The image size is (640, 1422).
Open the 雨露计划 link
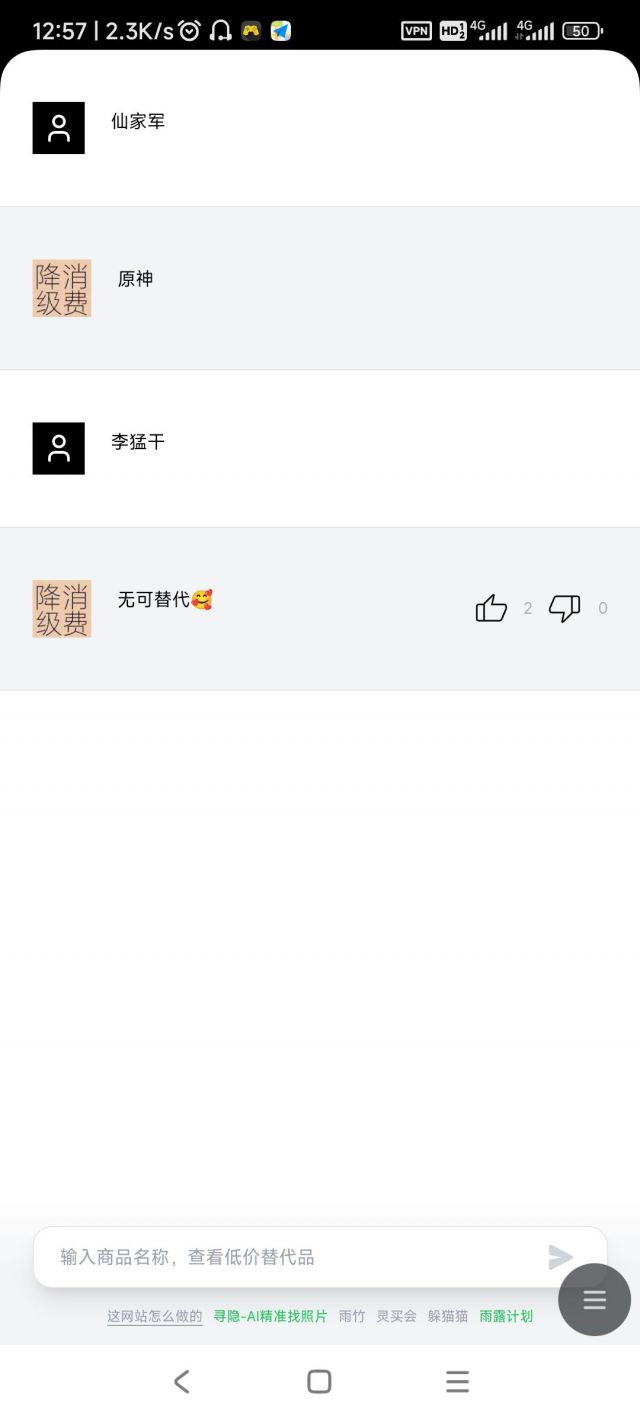[506, 1316]
